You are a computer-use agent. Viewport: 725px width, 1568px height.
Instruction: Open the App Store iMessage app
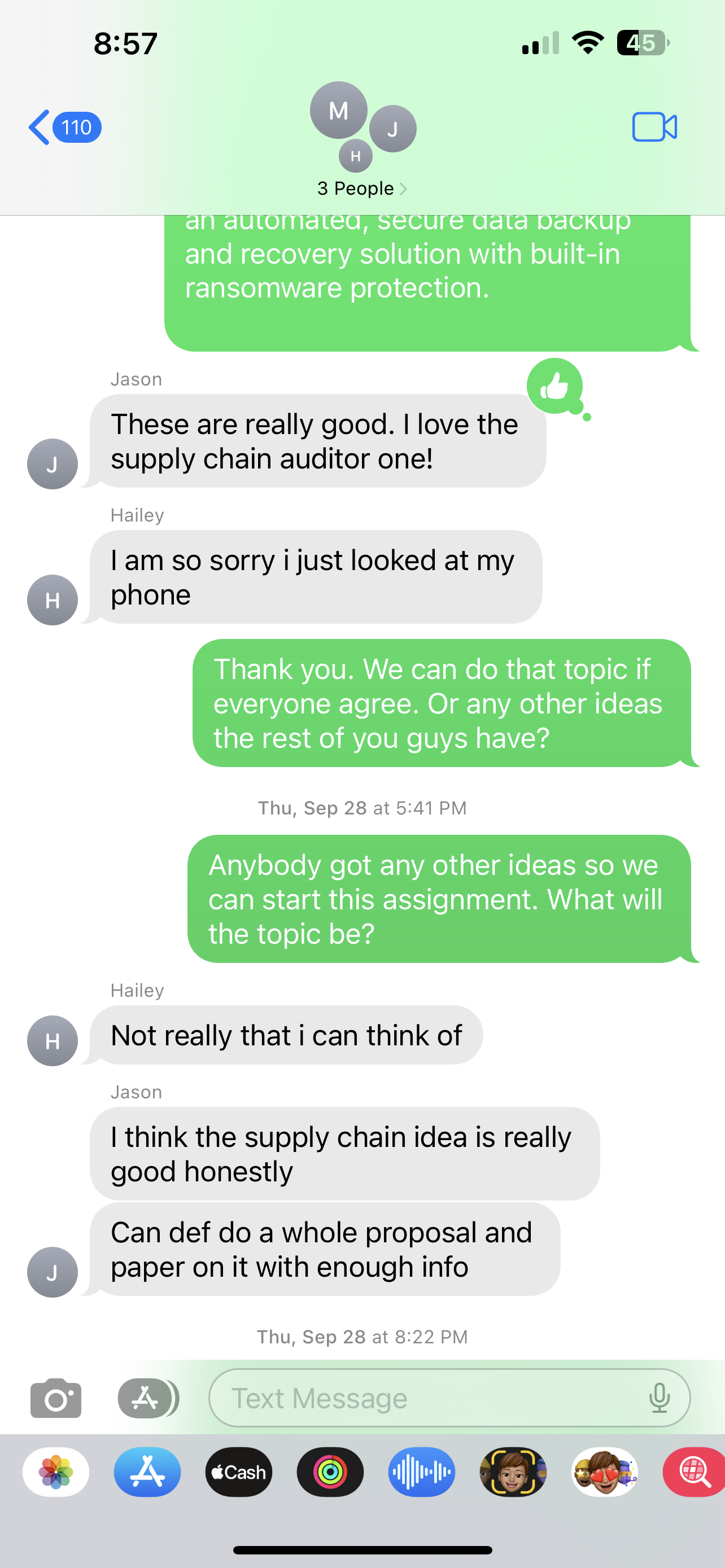[x=147, y=1472]
